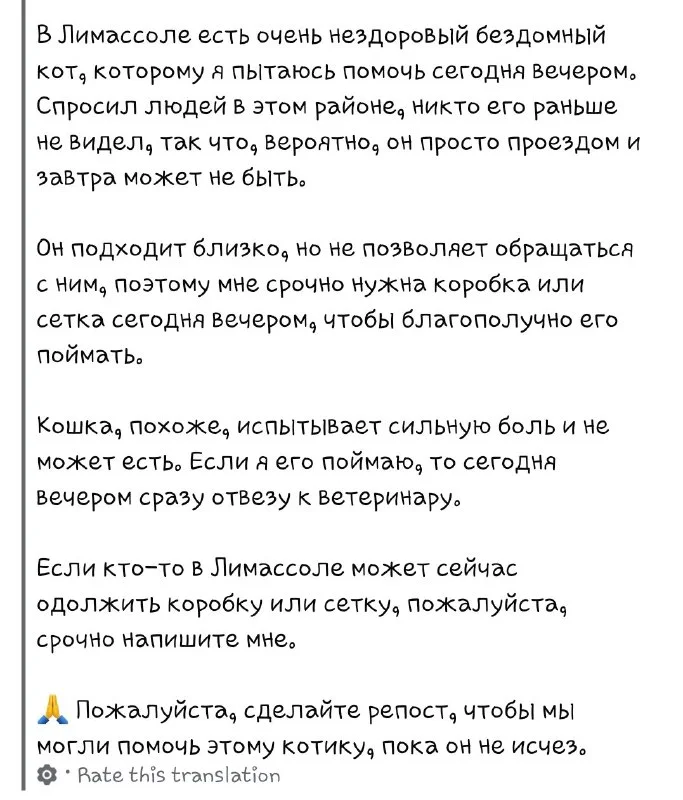Open translation settings gear icon
Screen dimensions: 683x800
point(44,775)
